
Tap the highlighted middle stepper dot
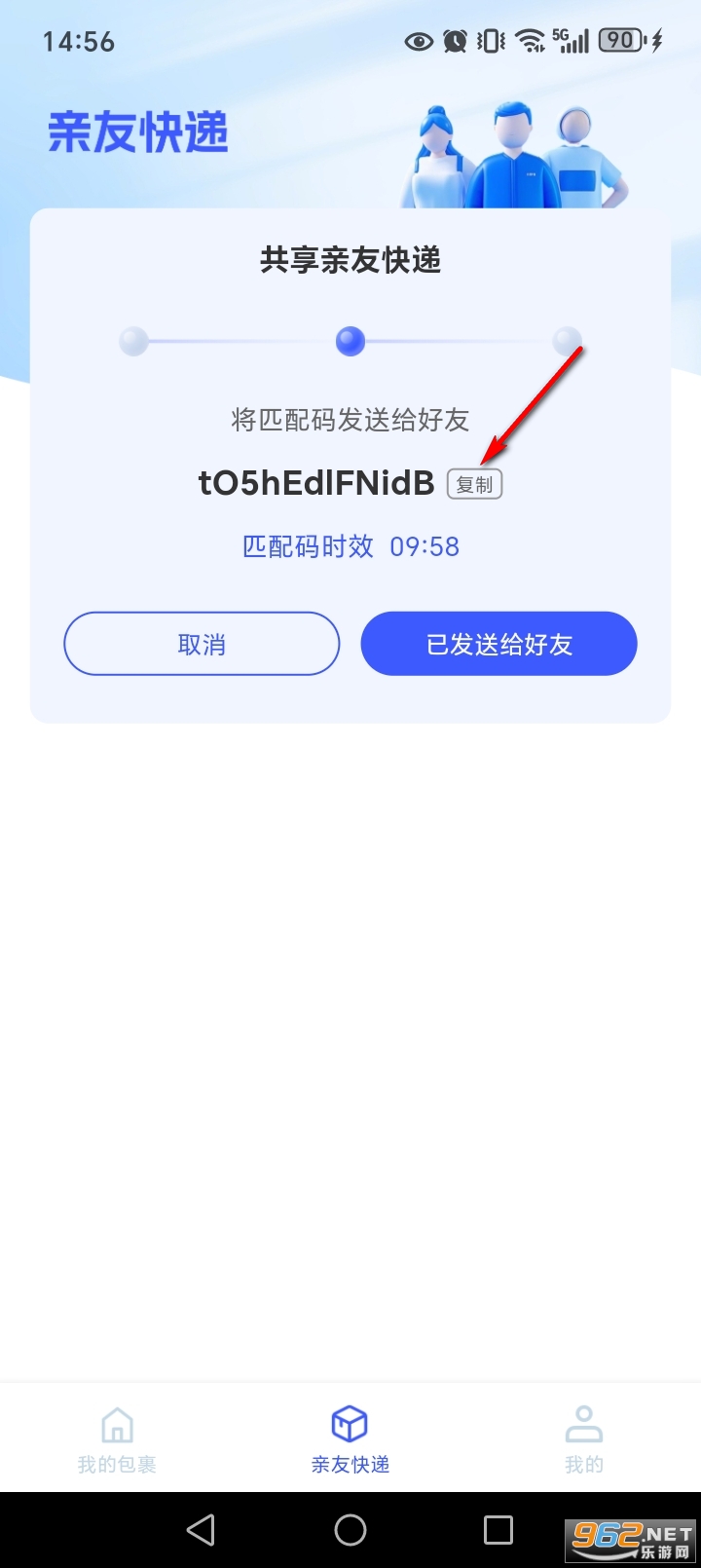pyautogui.click(x=350, y=342)
